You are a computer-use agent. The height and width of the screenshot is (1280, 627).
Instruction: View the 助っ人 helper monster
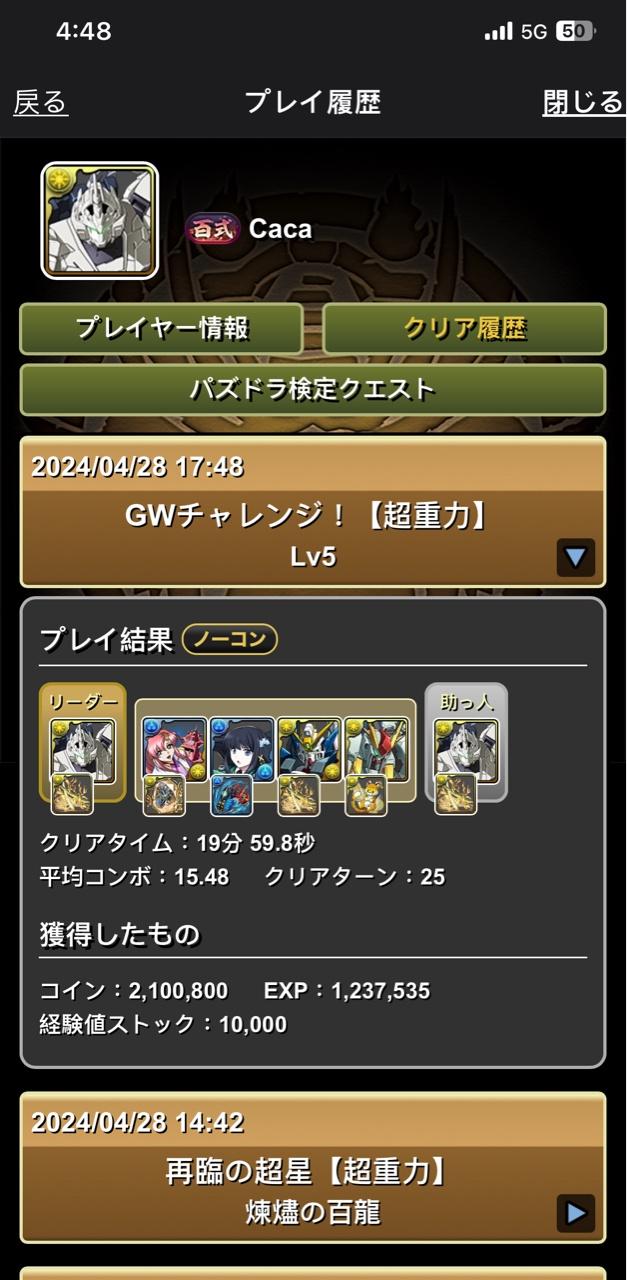point(466,751)
